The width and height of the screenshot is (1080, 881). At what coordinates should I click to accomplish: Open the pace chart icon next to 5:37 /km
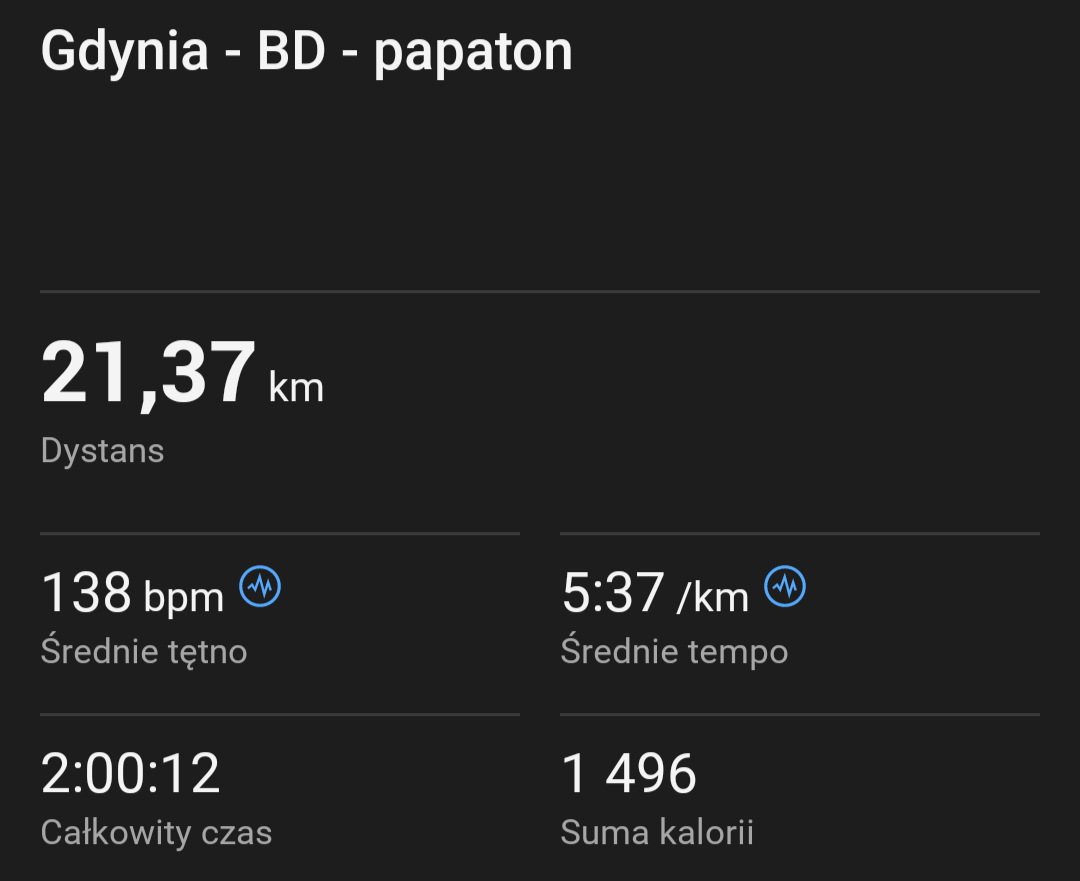(x=785, y=587)
